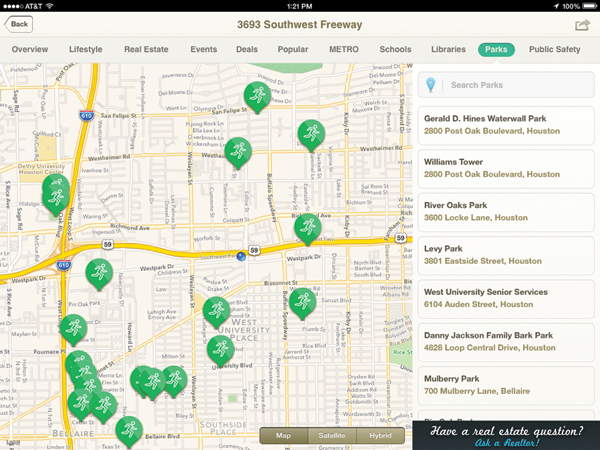Switch map to Satellite view

pyautogui.click(x=331, y=436)
